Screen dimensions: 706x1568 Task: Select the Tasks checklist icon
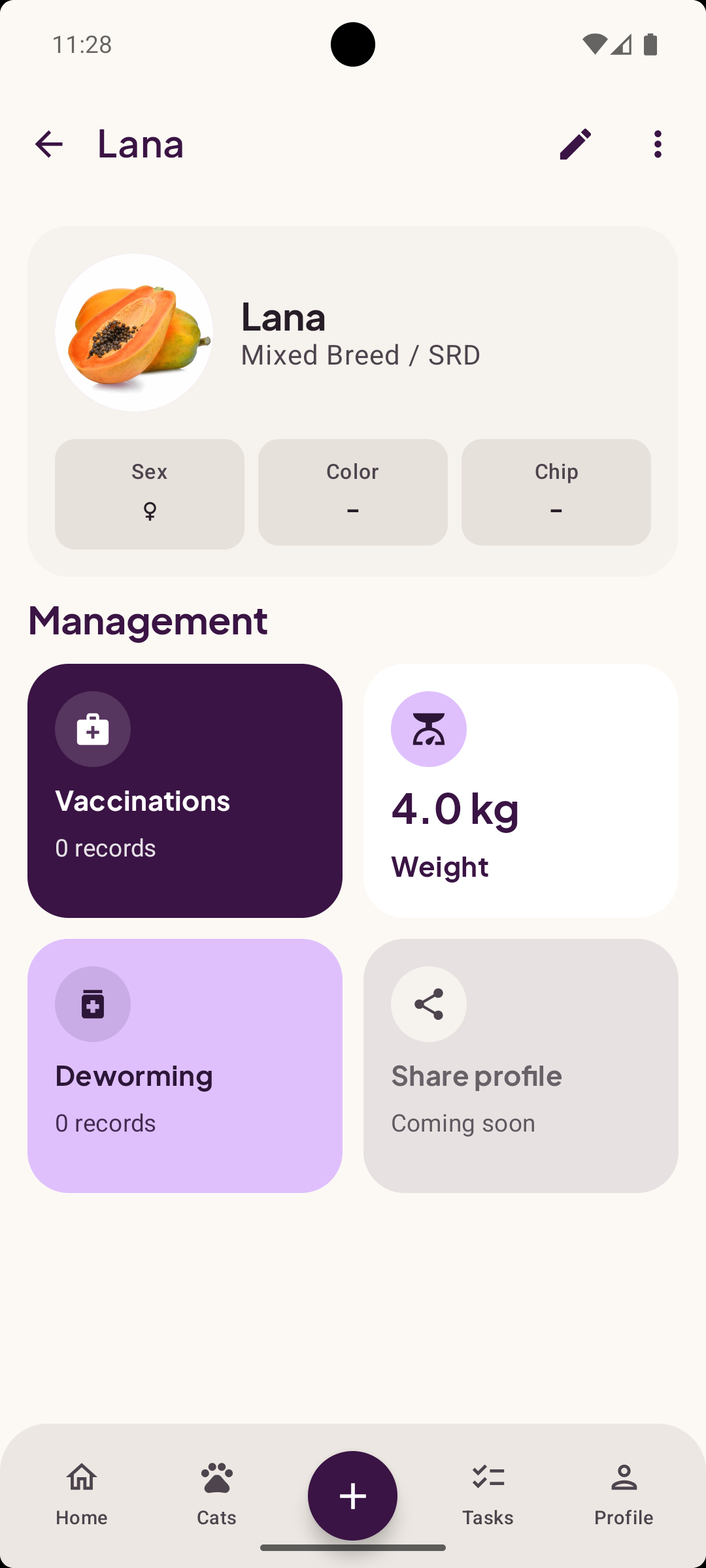tap(488, 1478)
